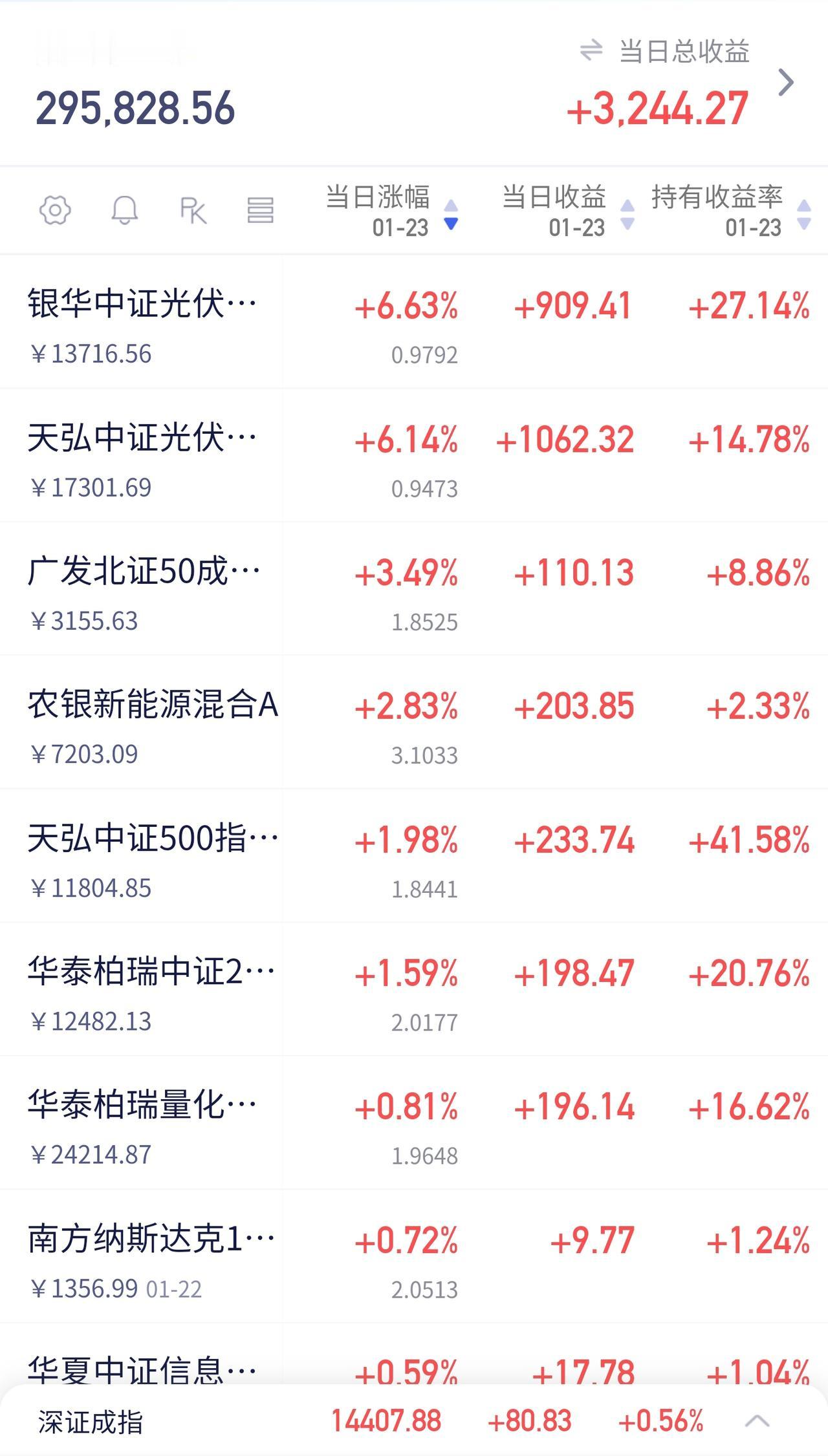828x1456 pixels.
Task: Open the 广发北证50成 fund row
Action: 414,589
